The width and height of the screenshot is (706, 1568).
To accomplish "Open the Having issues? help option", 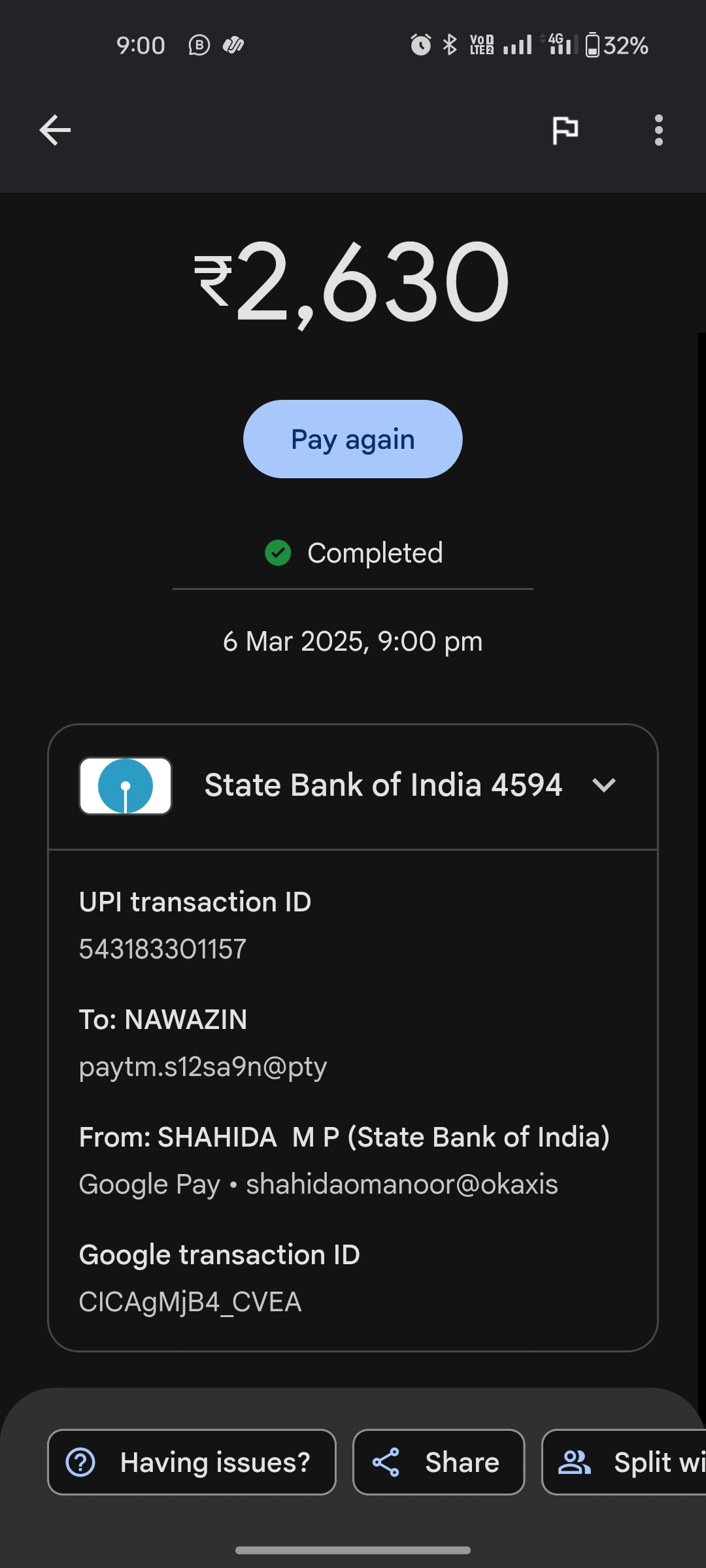I will [192, 1462].
